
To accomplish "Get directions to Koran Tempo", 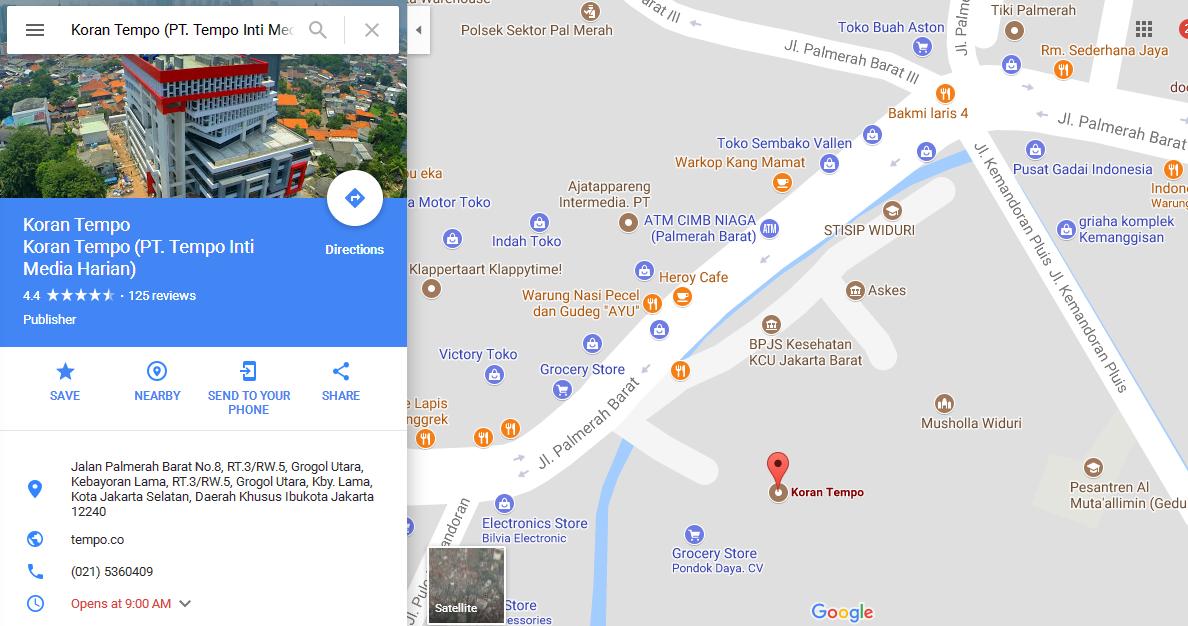I will 354,199.
